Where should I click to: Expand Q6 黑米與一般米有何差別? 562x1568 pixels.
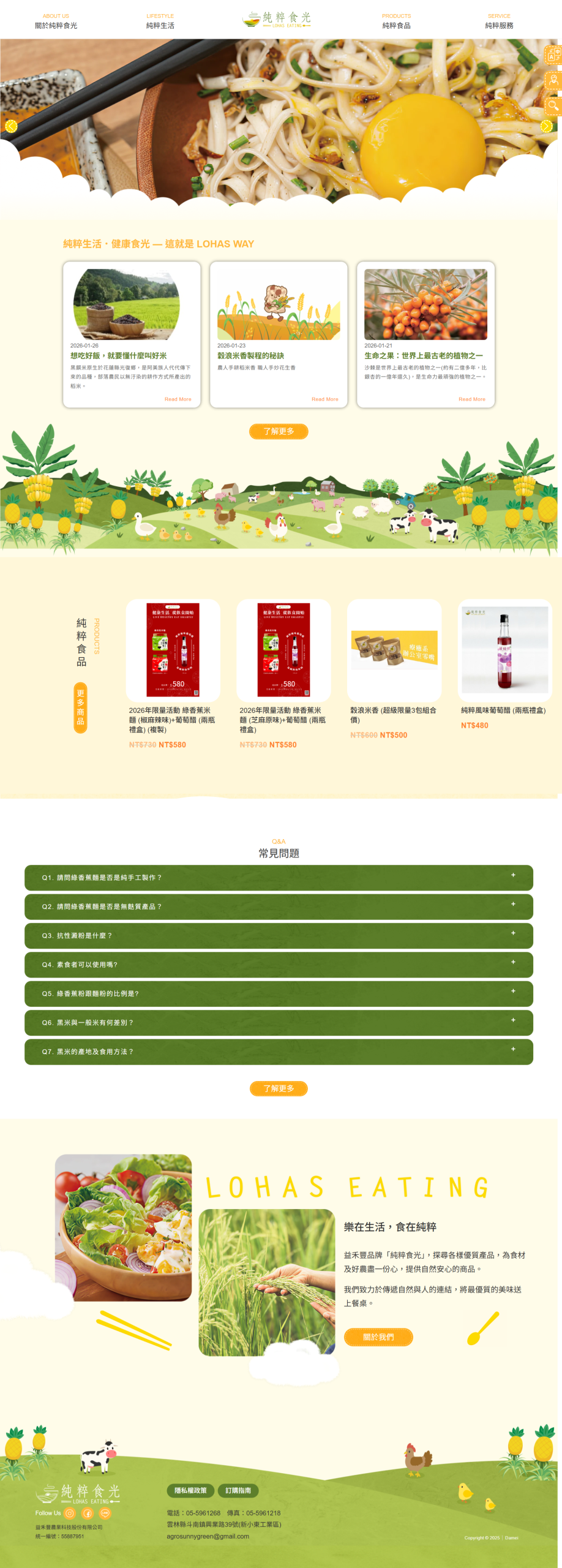pos(279,1023)
